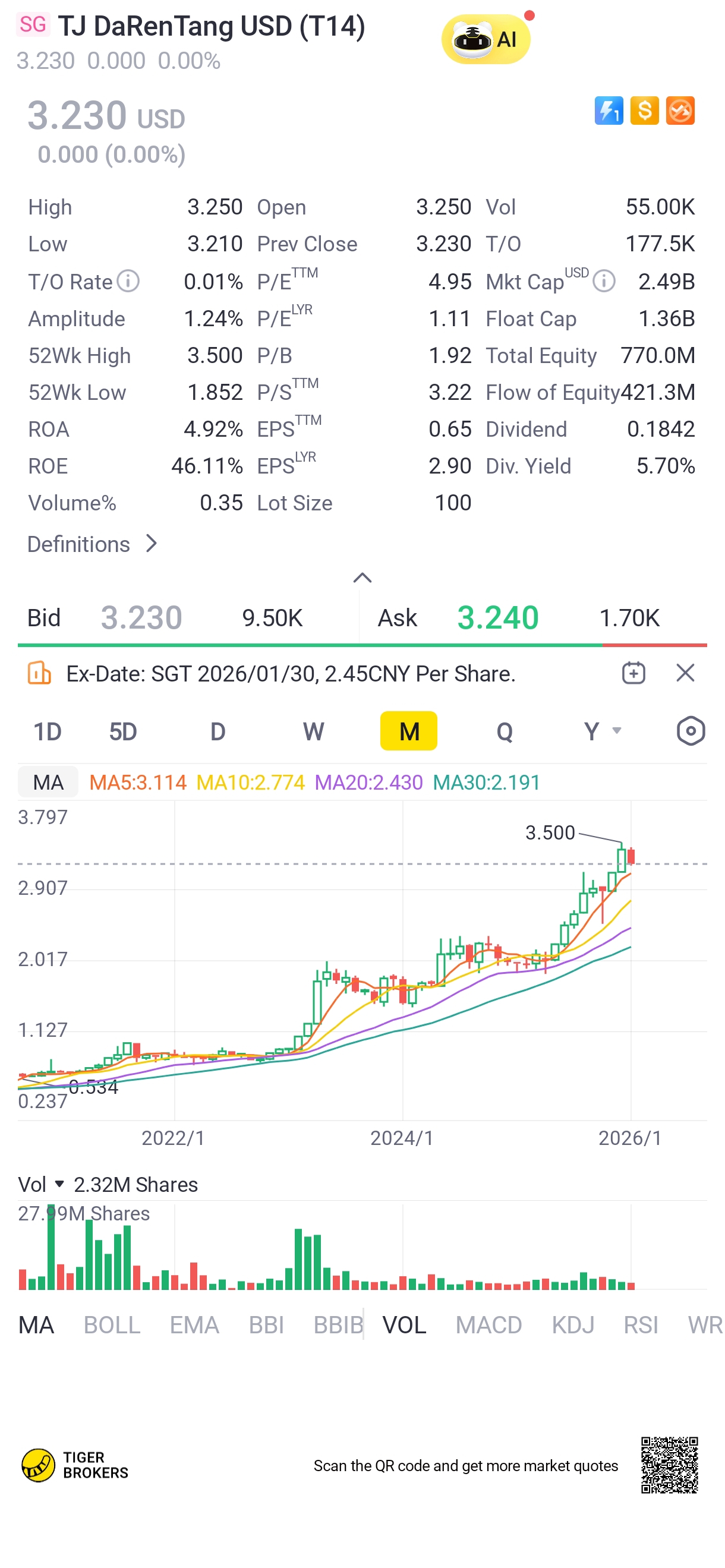Add the ex-date to calendar
The height and width of the screenshot is (1568, 725).
coord(633,673)
